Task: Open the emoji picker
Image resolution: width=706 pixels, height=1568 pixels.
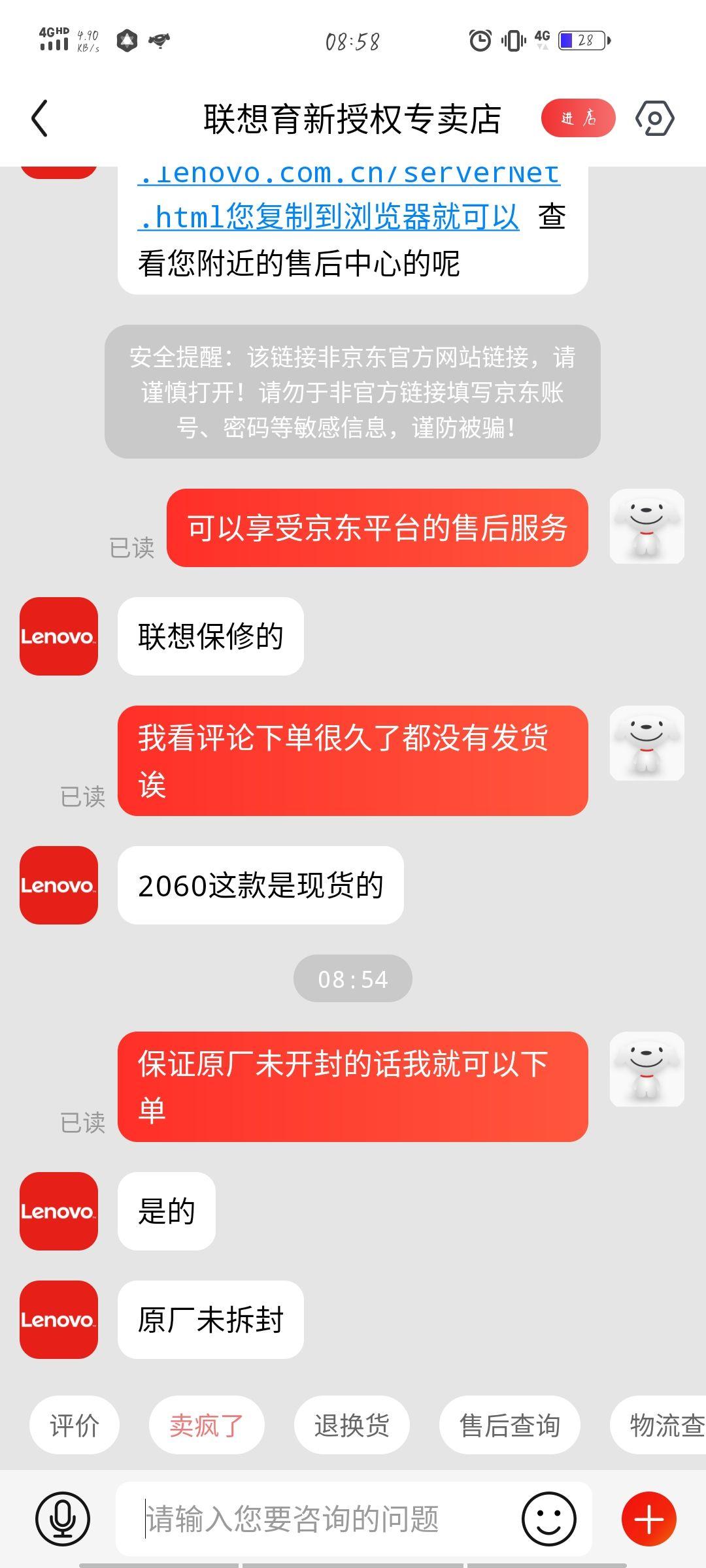Action: click(548, 1518)
